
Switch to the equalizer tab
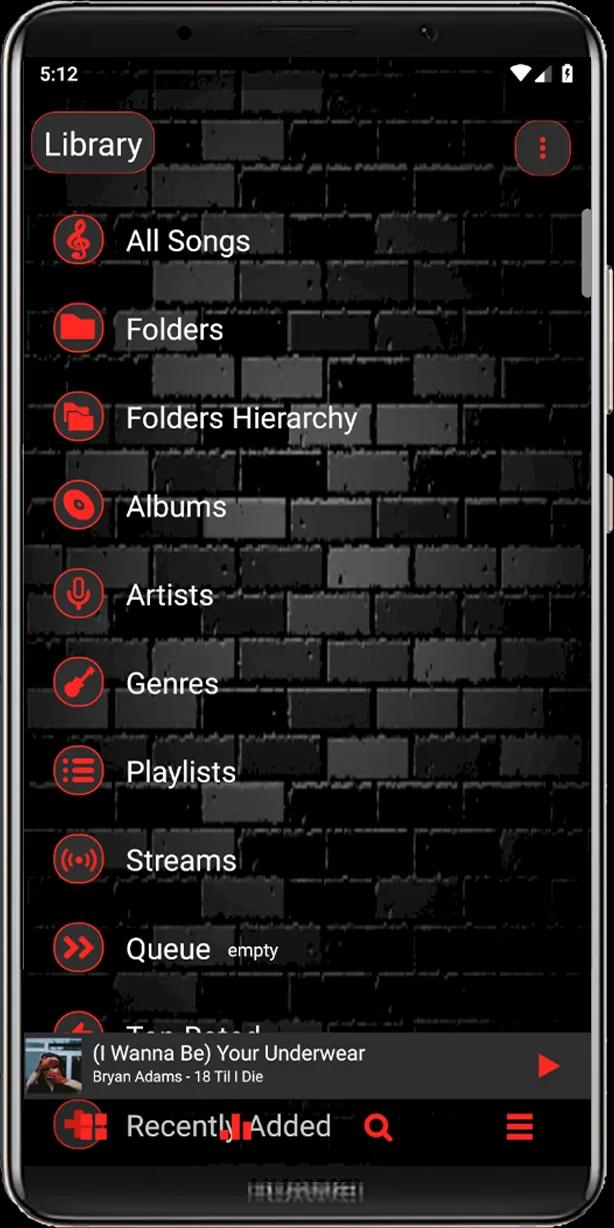236,1128
